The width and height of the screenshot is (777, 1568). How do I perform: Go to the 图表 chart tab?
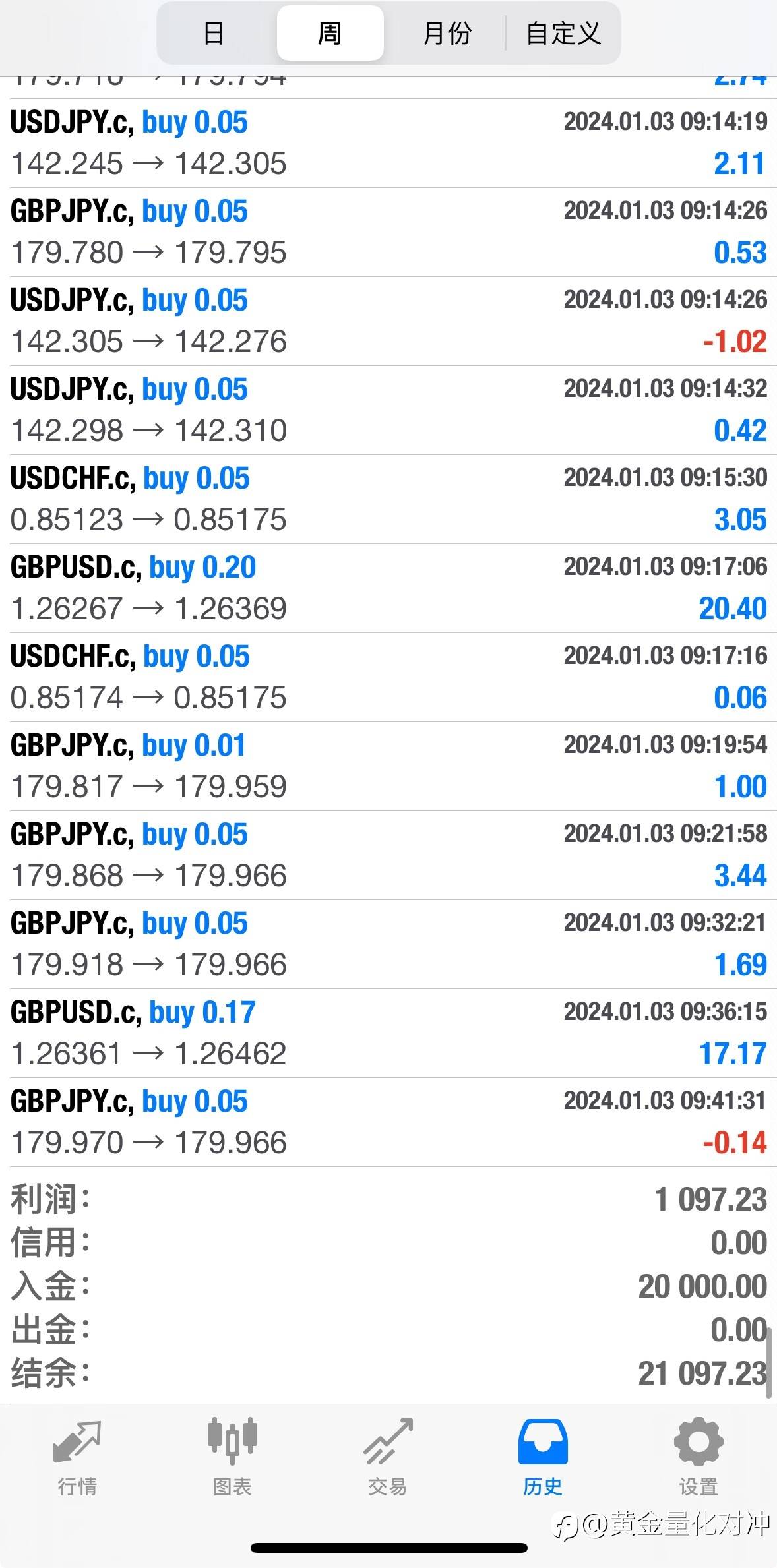(x=232, y=1458)
